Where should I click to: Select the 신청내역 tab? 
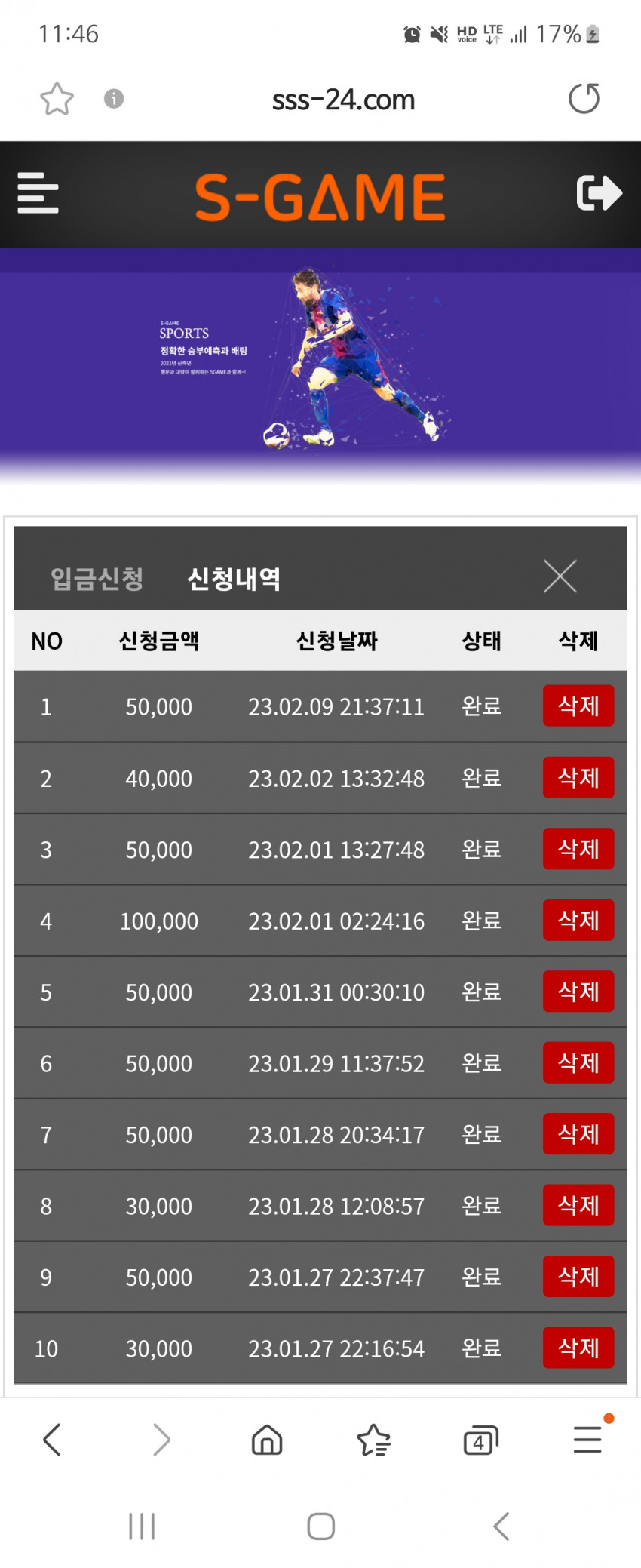(234, 579)
